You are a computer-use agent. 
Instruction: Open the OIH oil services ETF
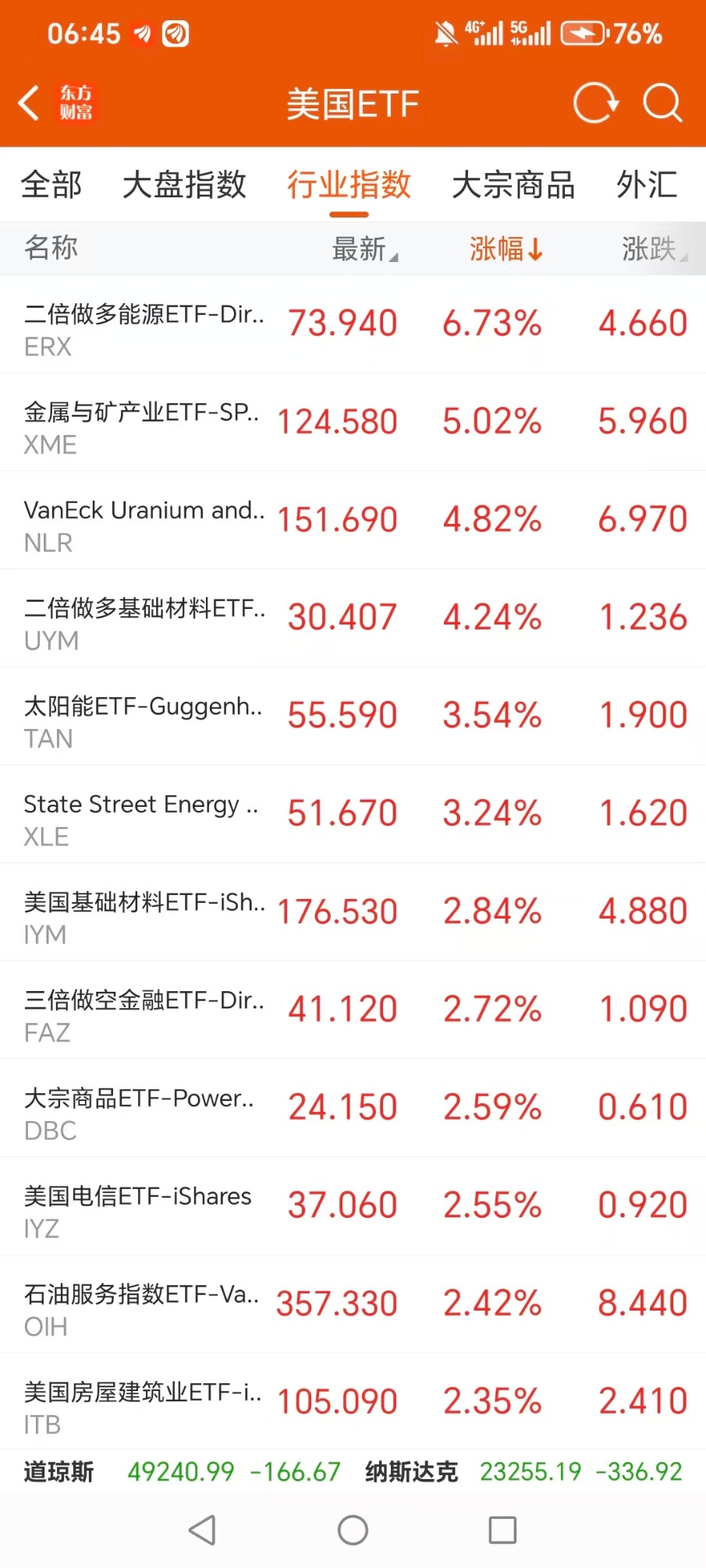(353, 1304)
